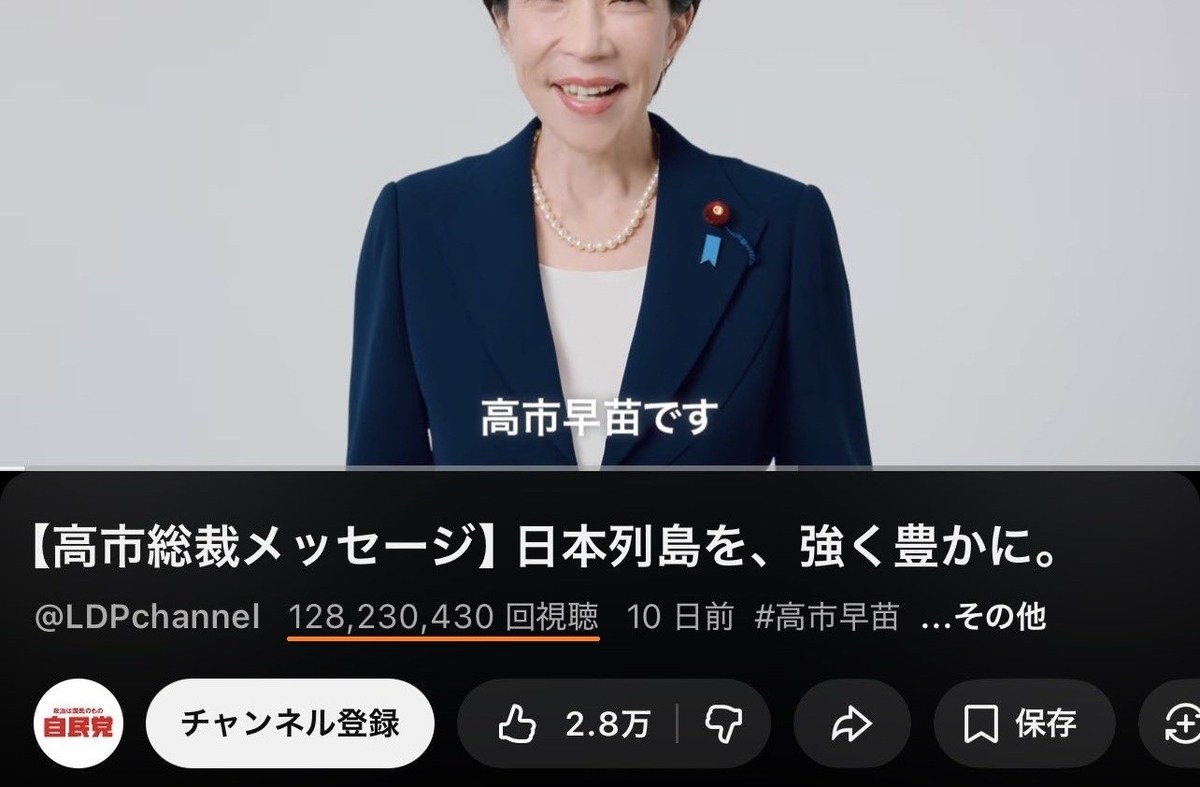The image size is (1200, 787).
Task: Dislike this video
Action: click(722, 724)
